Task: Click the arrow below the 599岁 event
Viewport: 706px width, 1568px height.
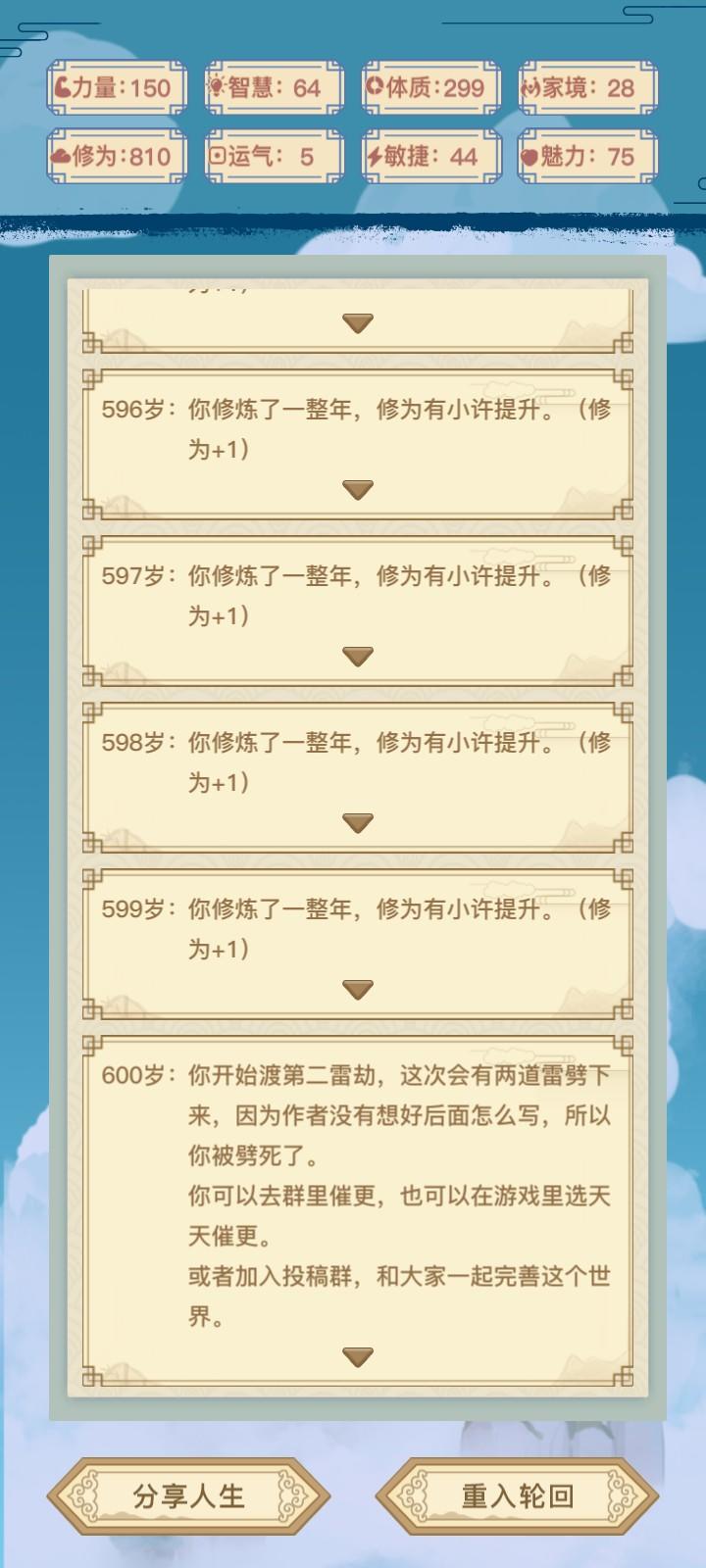Action: click(x=357, y=989)
